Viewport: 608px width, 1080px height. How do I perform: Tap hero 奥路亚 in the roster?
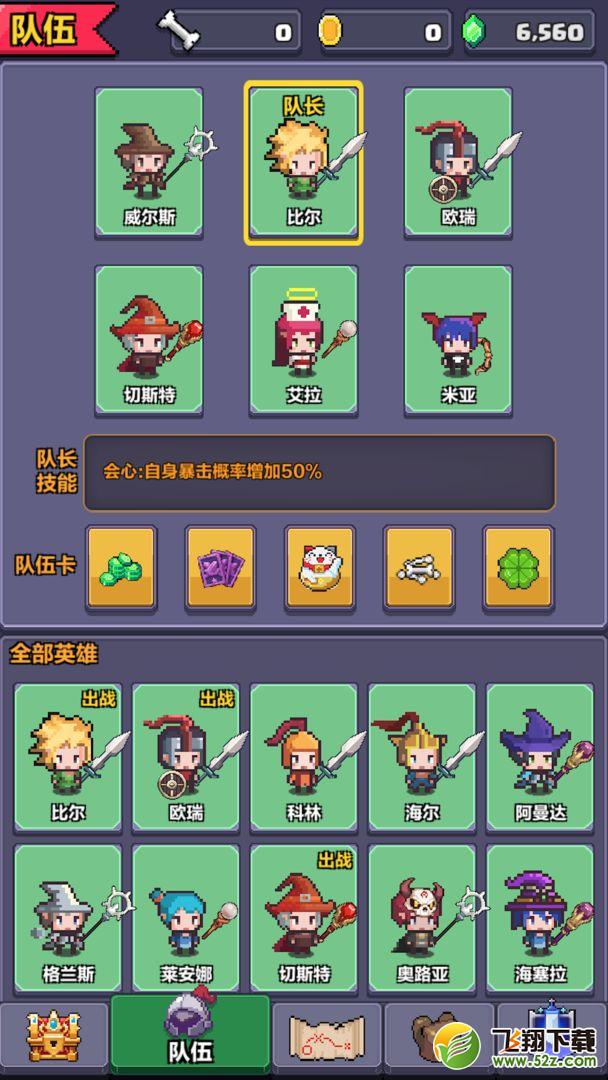pyautogui.click(x=422, y=918)
